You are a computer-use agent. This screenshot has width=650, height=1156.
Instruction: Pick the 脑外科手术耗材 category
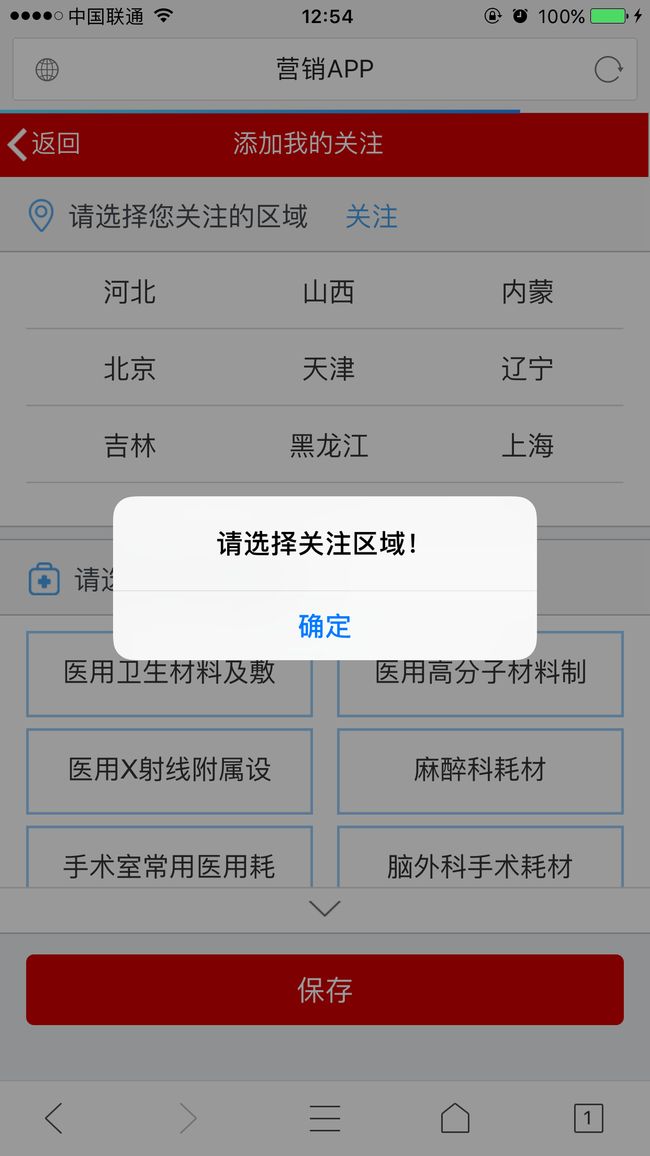coord(480,857)
